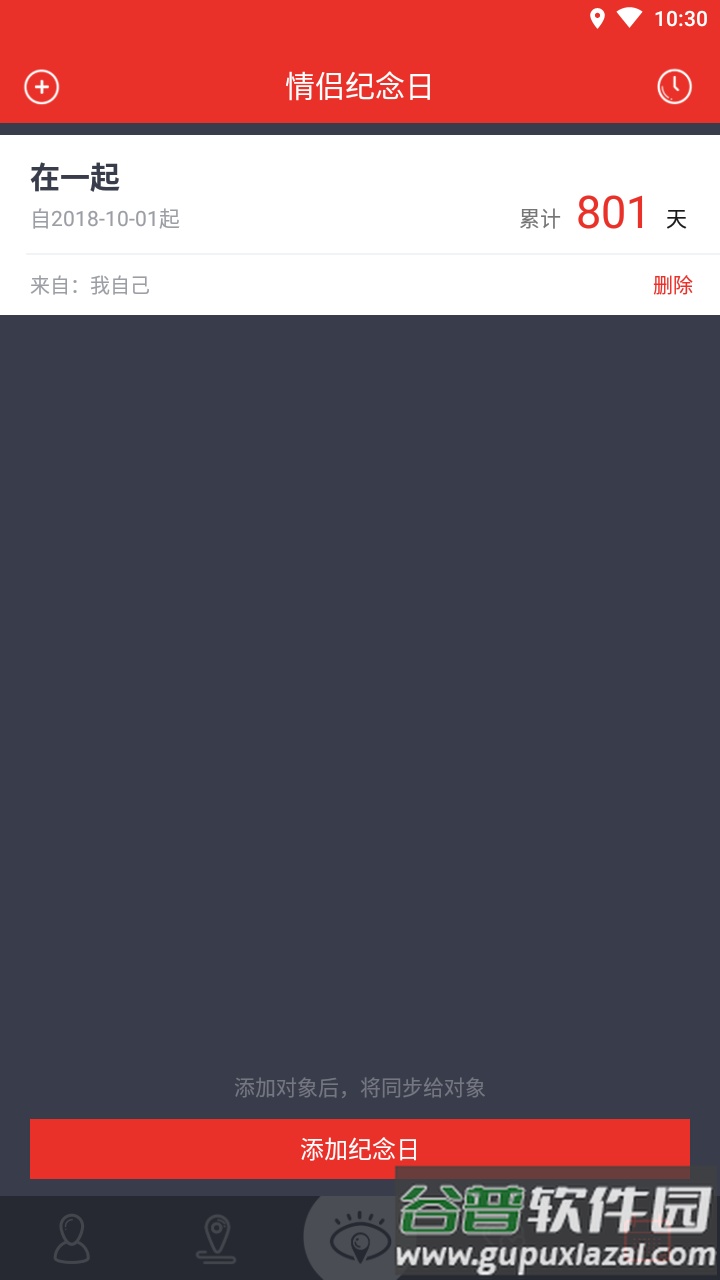Select the profile person icon in bottom bar
The width and height of the screenshot is (720, 1280).
tap(72, 1237)
